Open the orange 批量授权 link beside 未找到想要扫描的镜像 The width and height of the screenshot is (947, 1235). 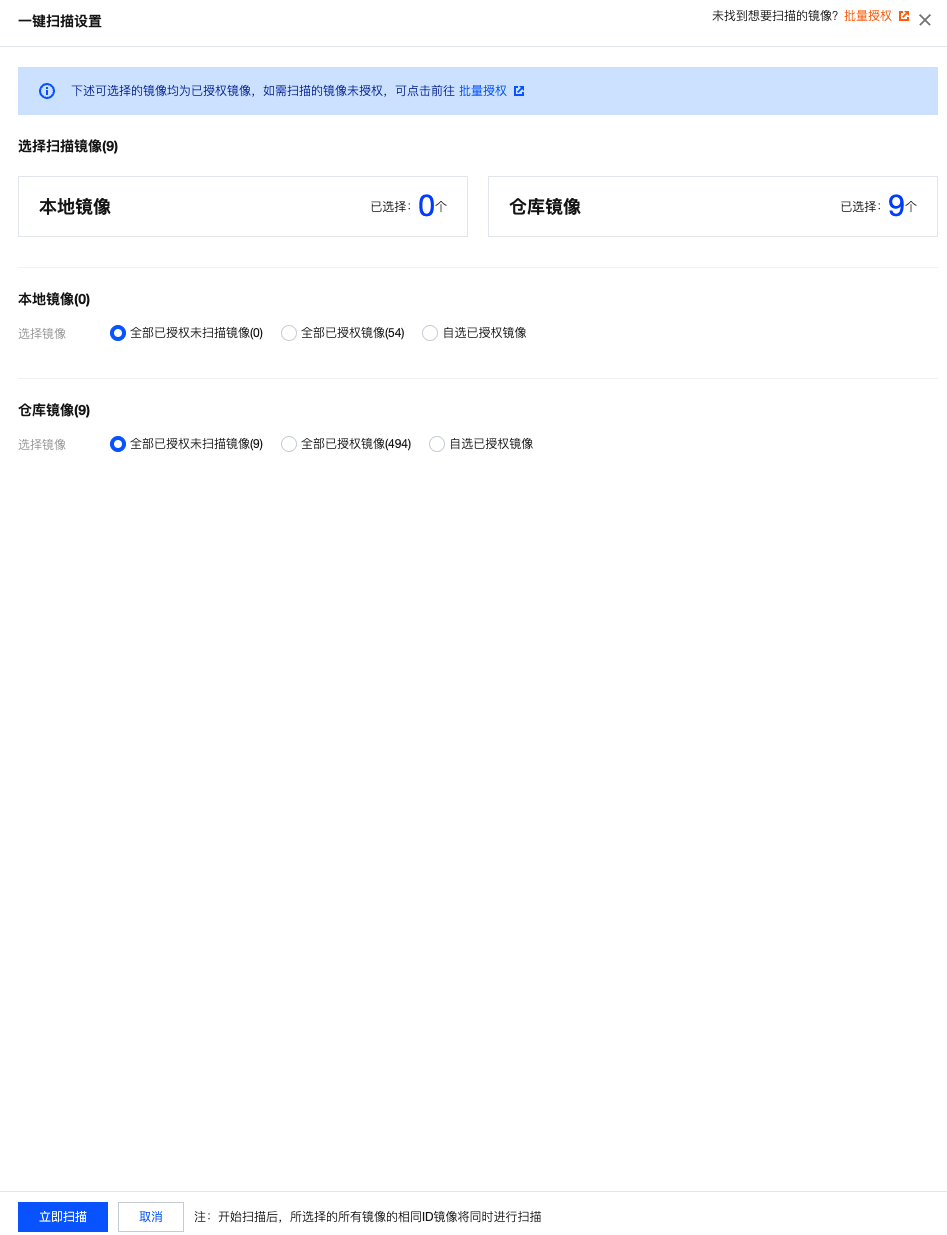(868, 16)
